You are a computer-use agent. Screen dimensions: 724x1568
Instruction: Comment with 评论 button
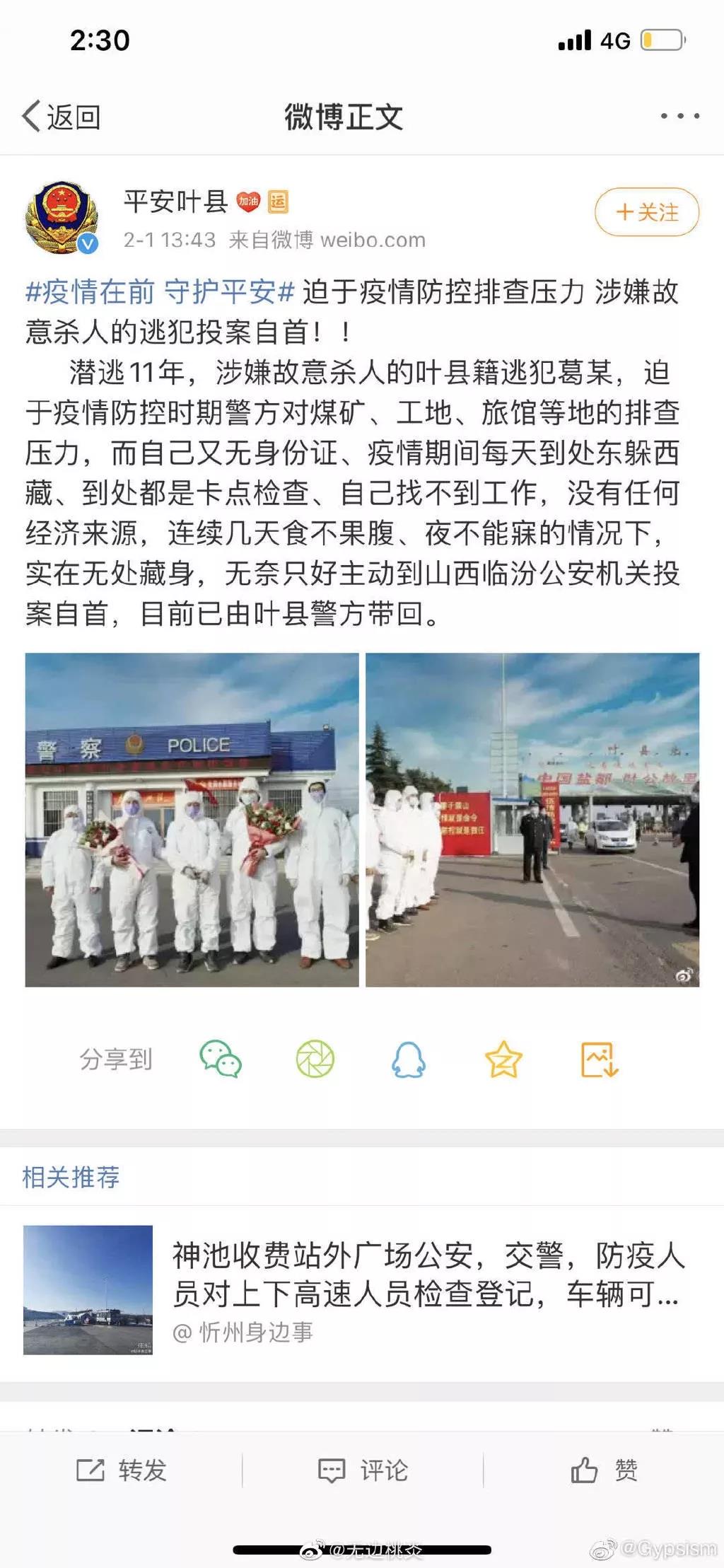tap(363, 1470)
